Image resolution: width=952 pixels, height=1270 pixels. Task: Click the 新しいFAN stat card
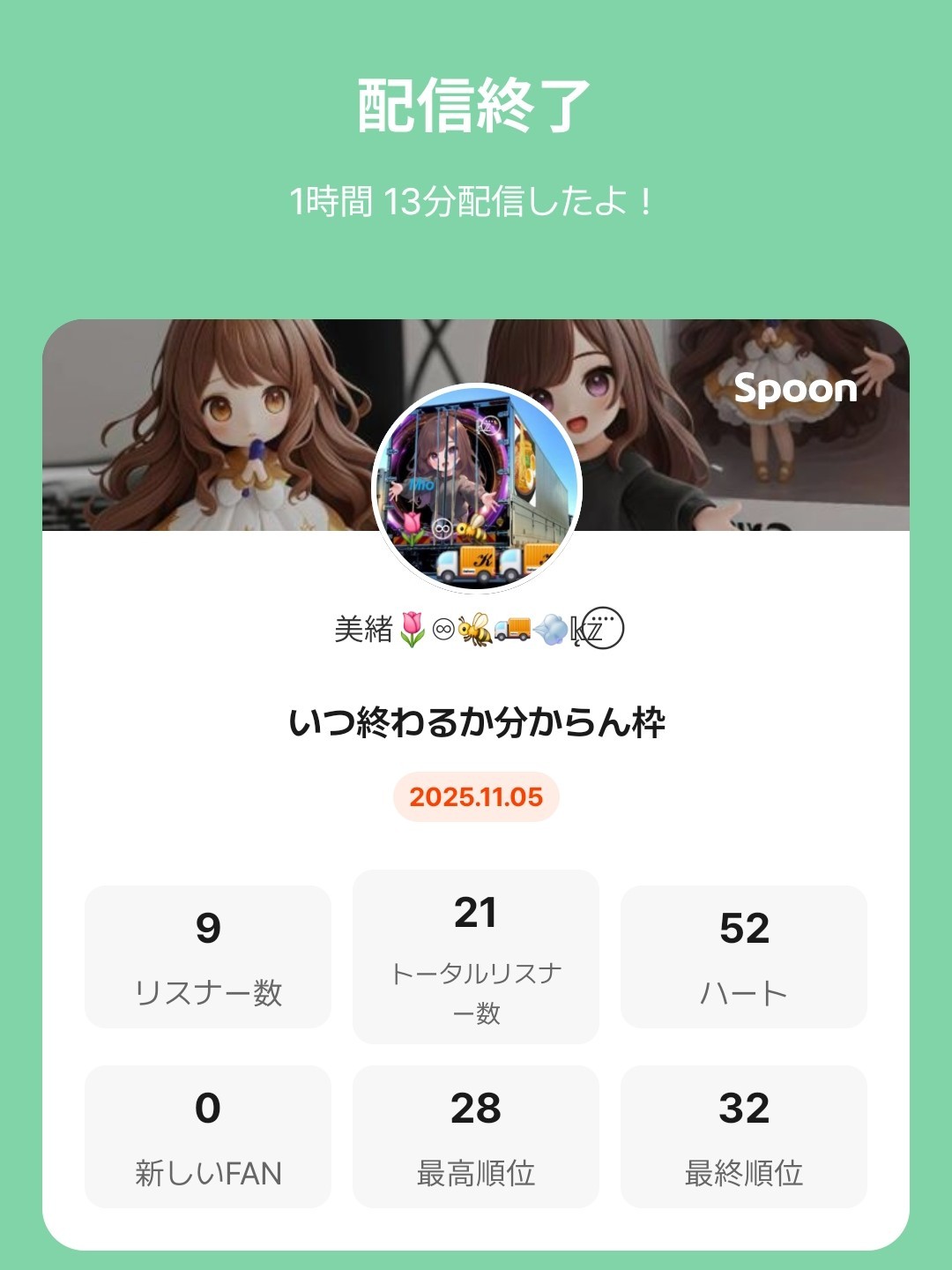209,1137
